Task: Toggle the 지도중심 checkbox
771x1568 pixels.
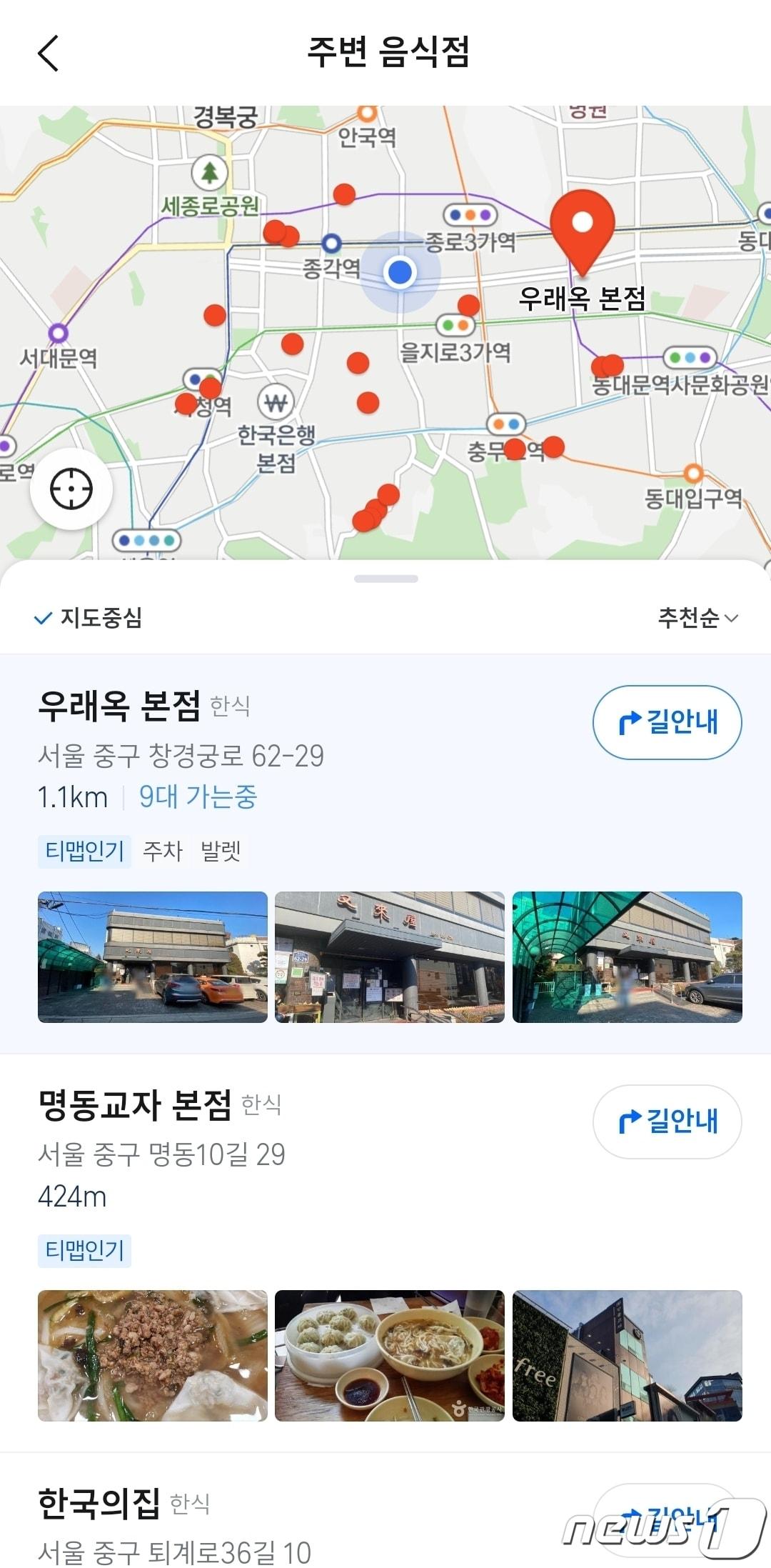Action: (89, 618)
